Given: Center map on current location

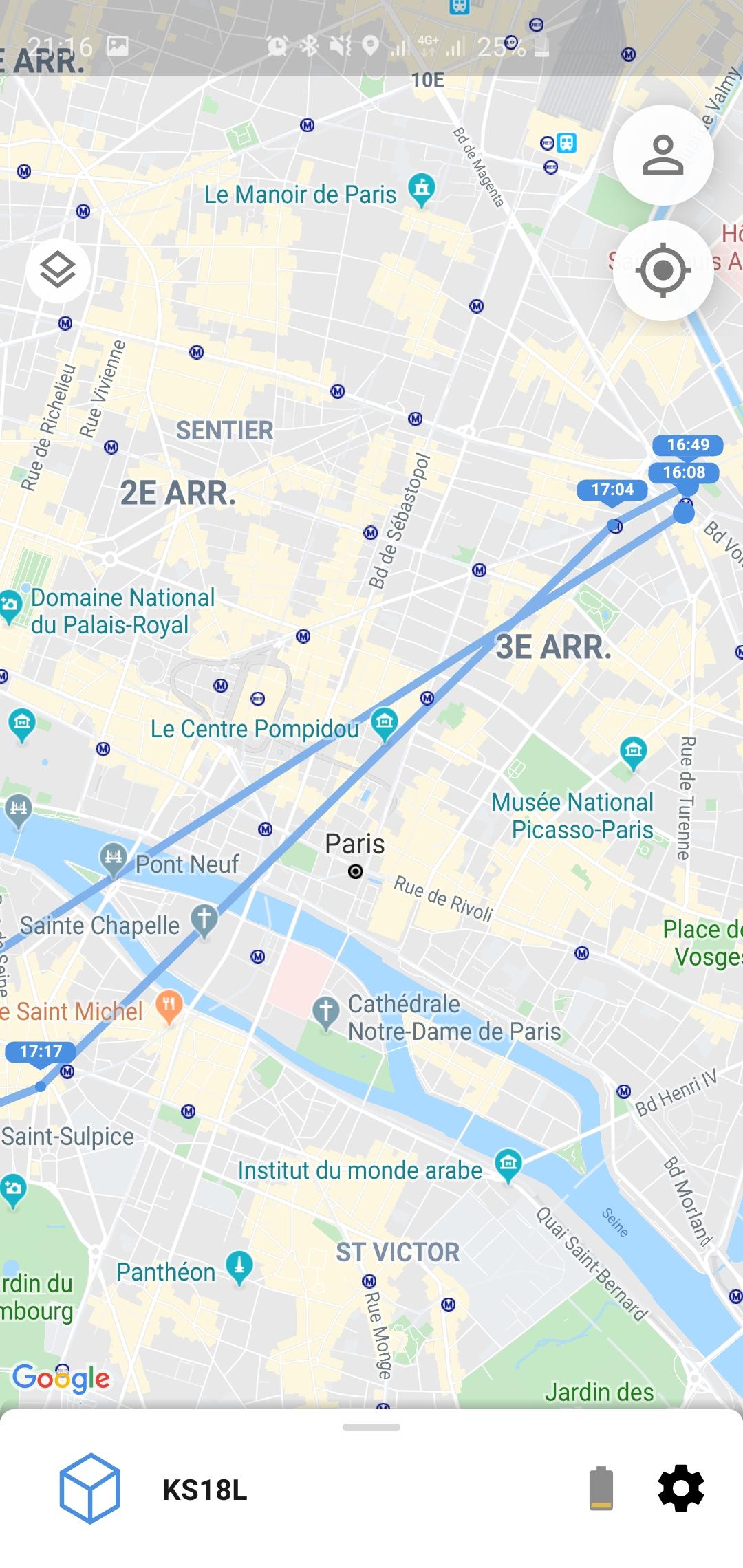Looking at the screenshot, I should [663, 270].
